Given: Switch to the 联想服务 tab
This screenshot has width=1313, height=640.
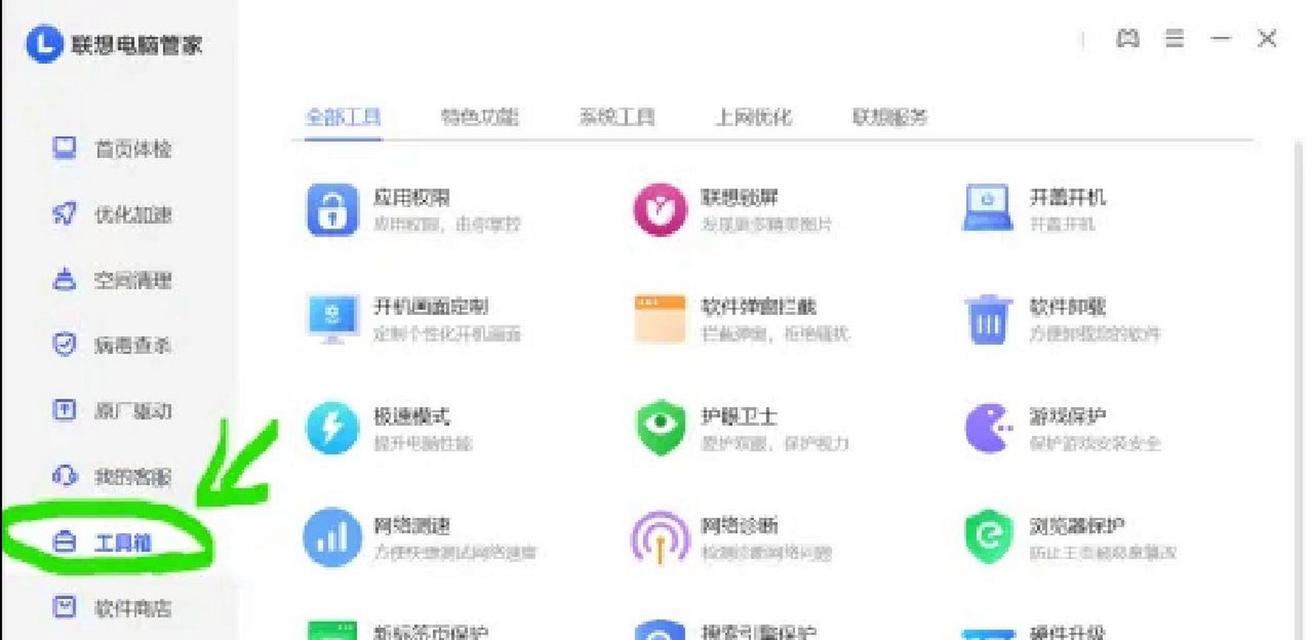Looking at the screenshot, I should click(x=890, y=117).
